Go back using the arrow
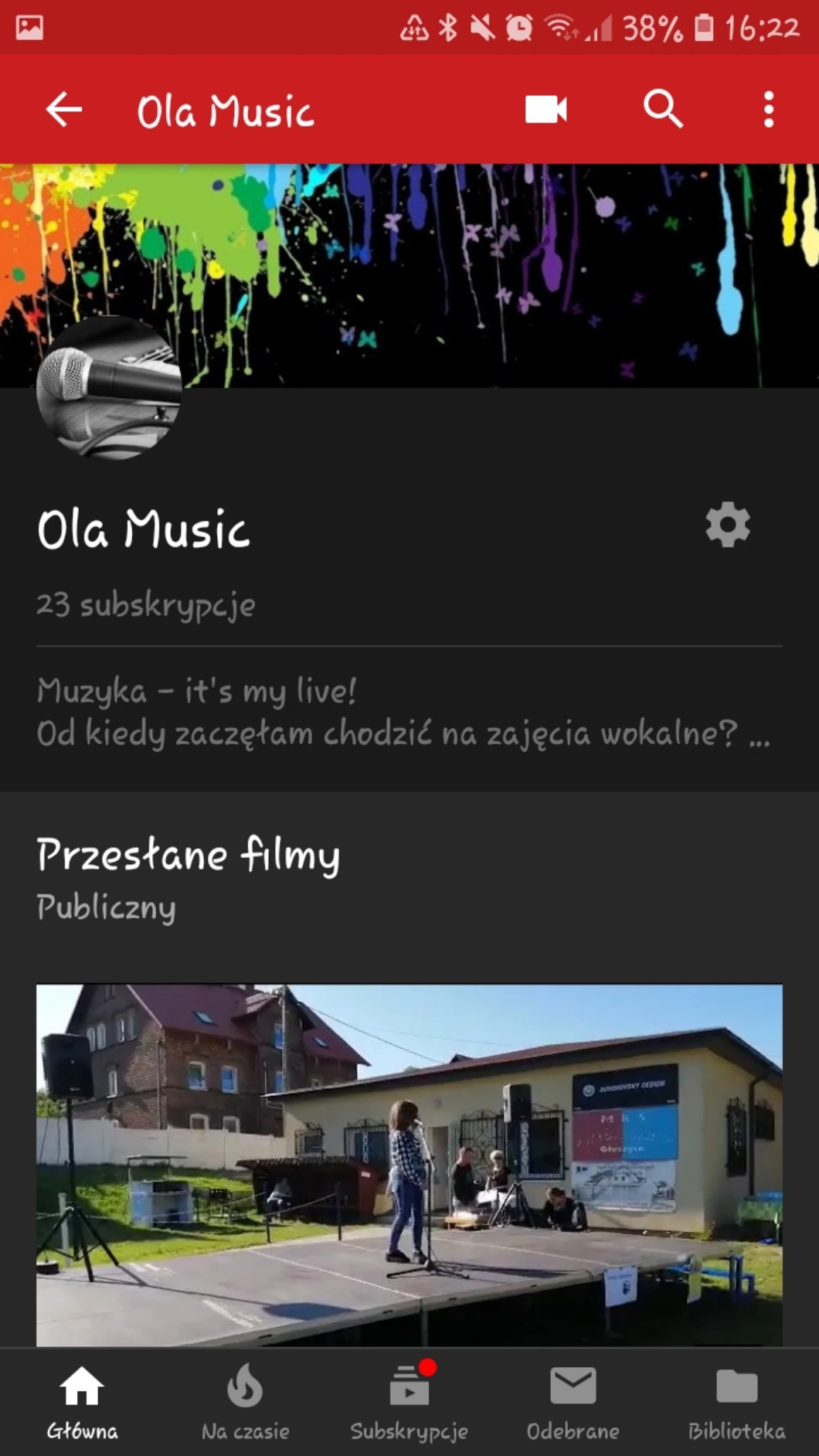Screen dimensions: 819x1456 coord(63,110)
